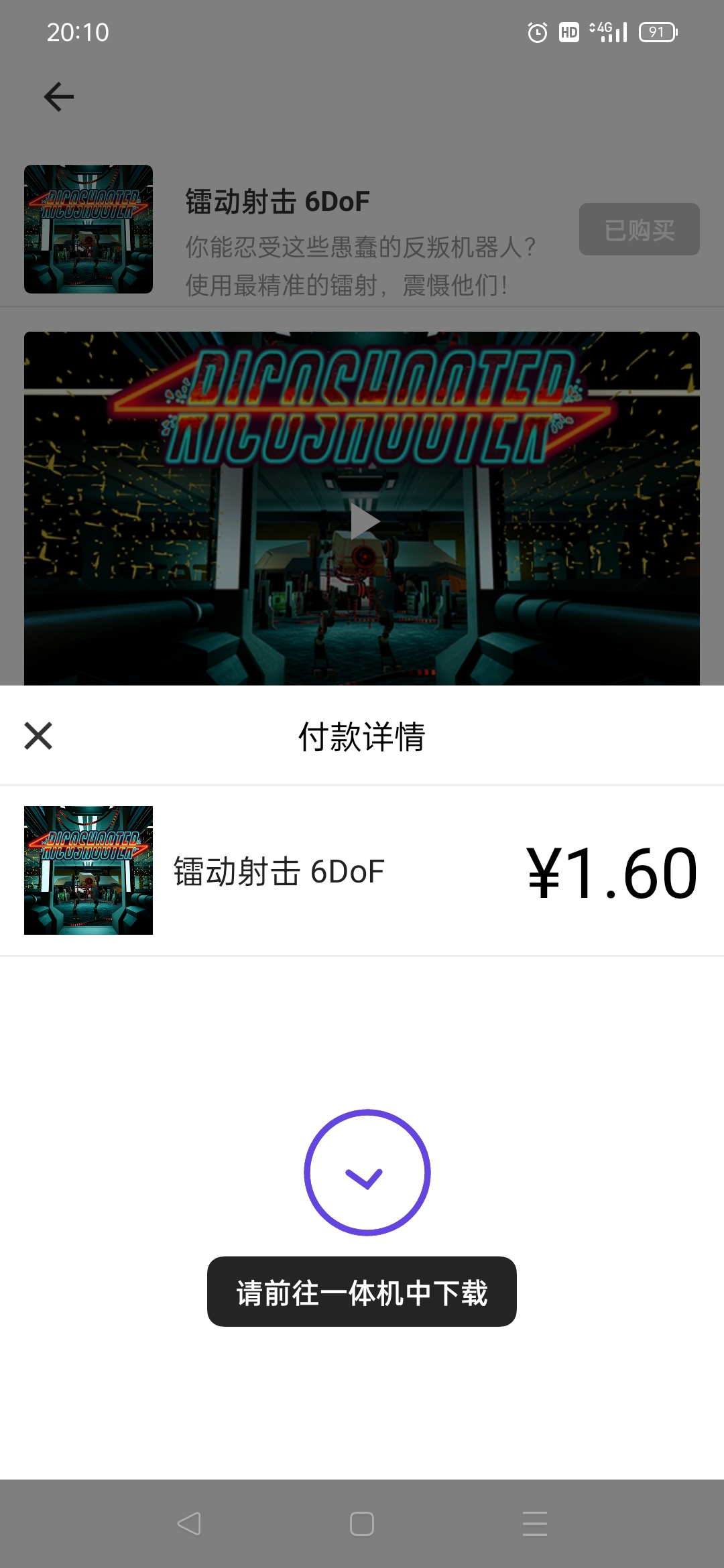Tap the 请前往一体机中下载 download prompt
This screenshot has width=724, height=1568.
point(361,1291)
